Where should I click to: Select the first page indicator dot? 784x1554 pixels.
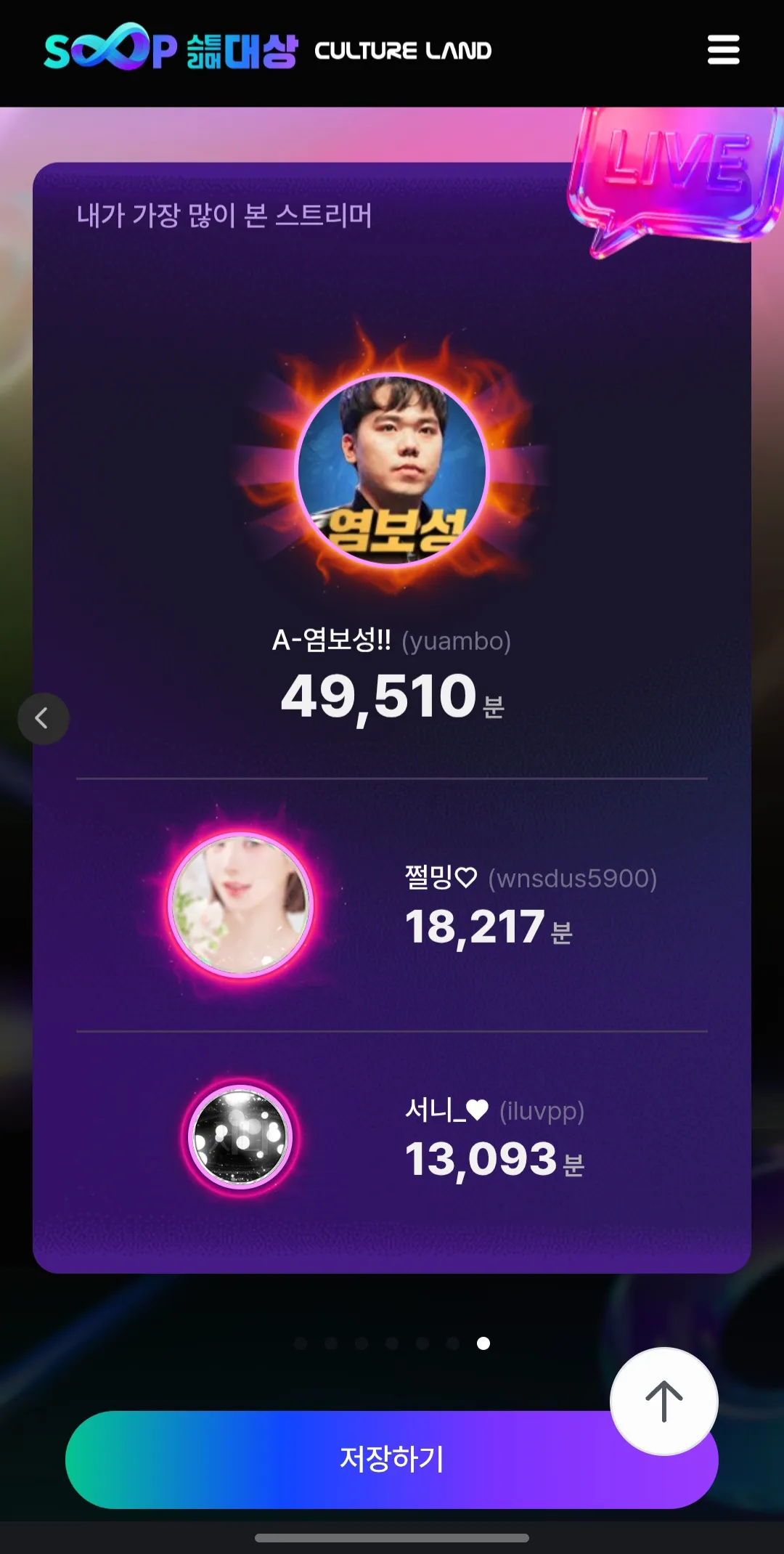coord(301,1343)
